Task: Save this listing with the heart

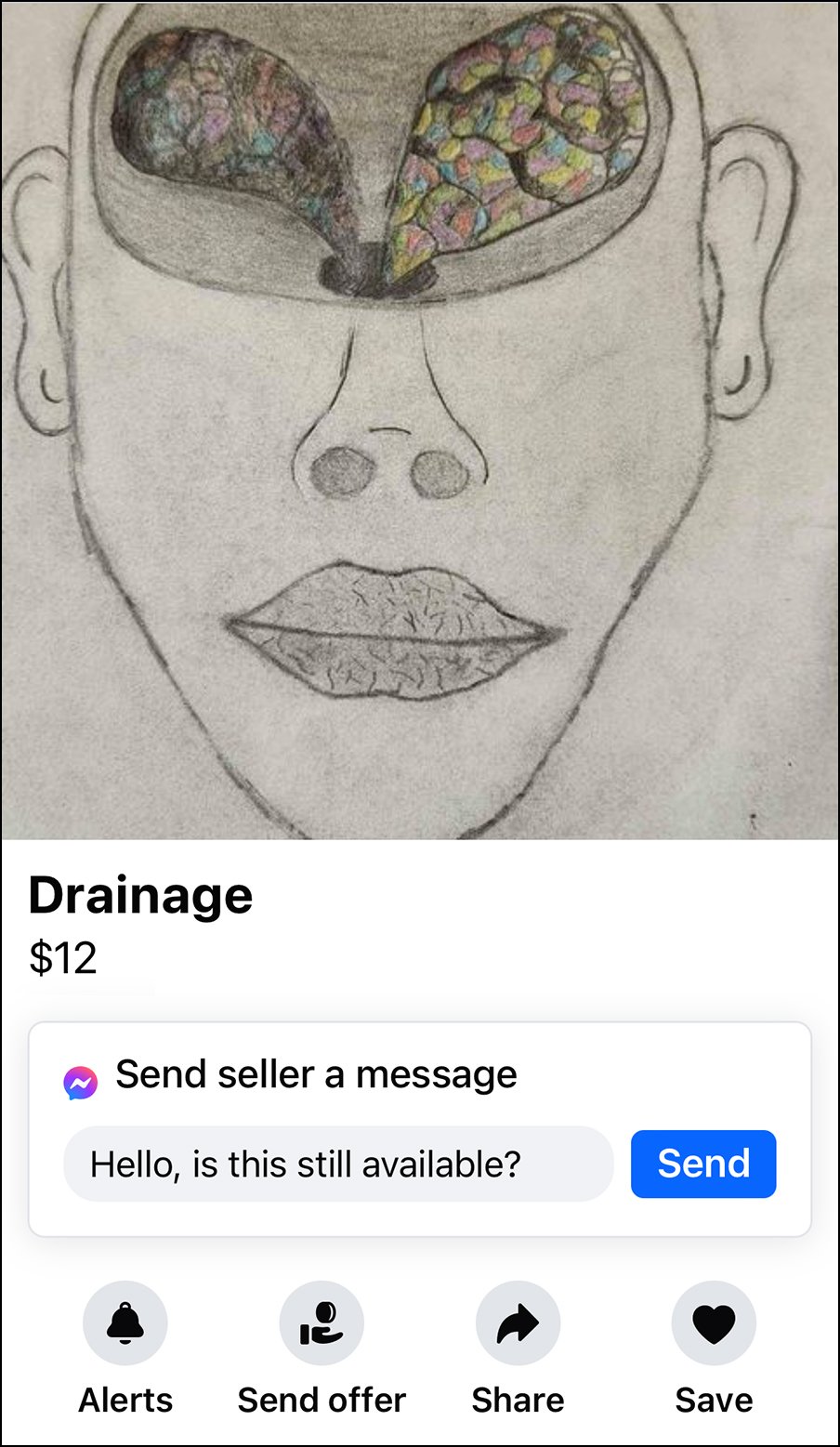Action: (714, 1323)
